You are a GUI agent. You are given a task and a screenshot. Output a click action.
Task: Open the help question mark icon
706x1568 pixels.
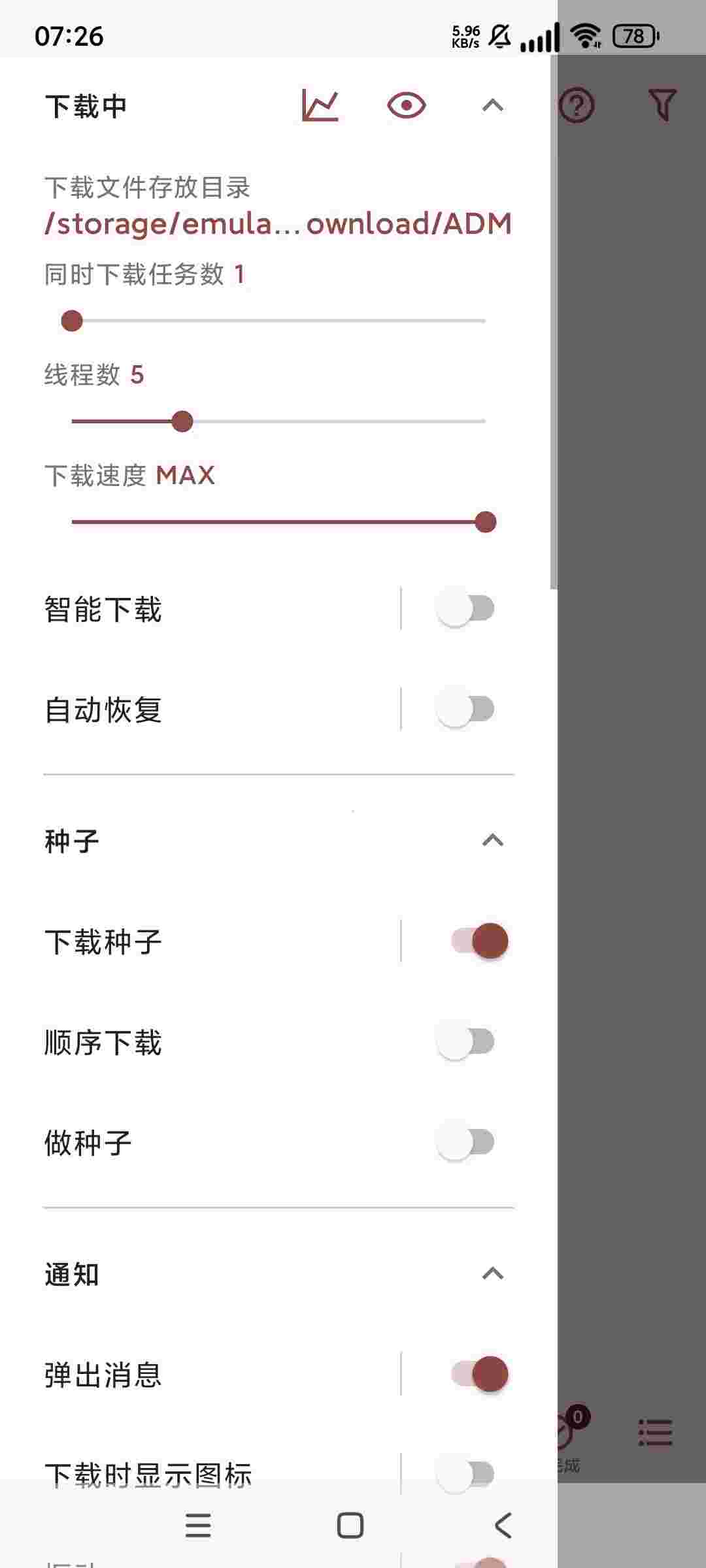[577, 106]
